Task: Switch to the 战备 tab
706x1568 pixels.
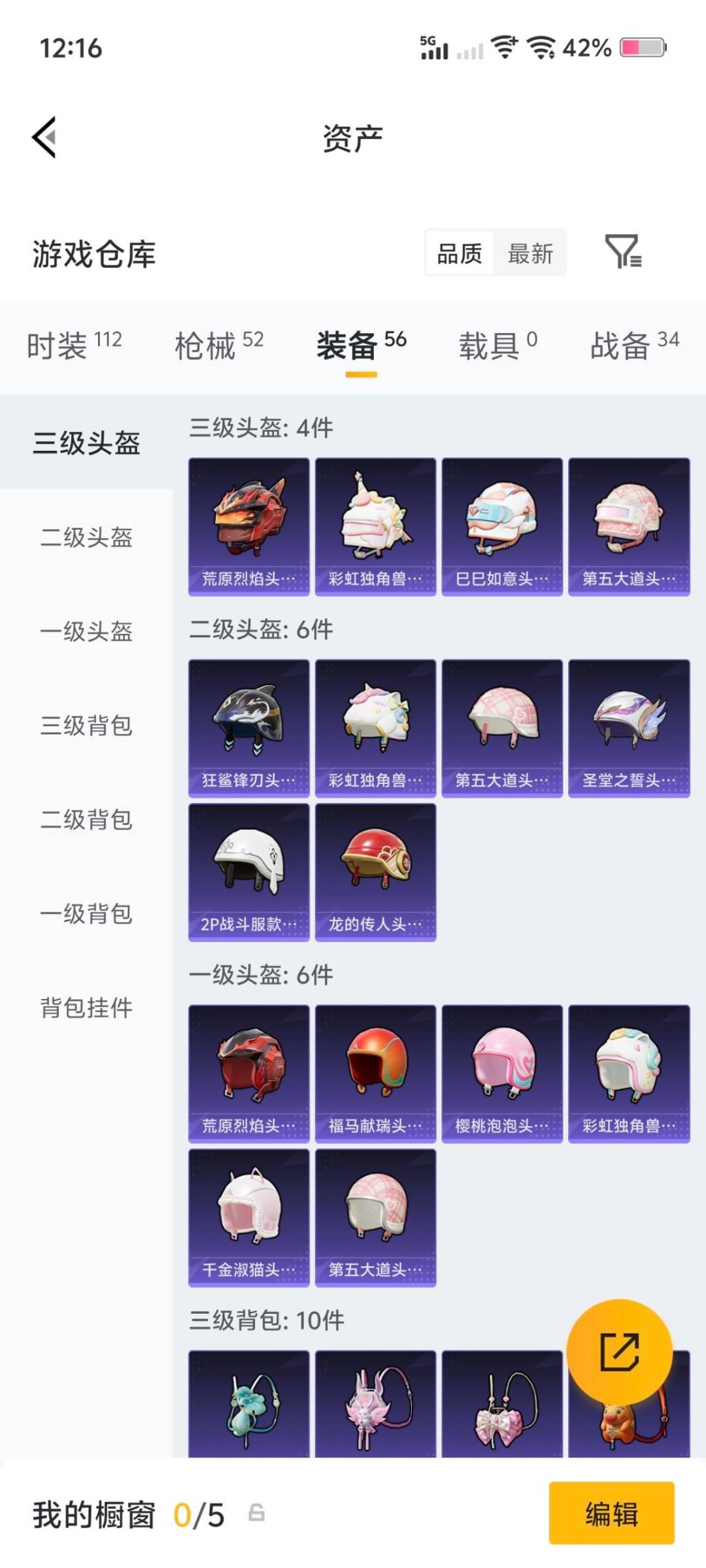Action: 618,346
